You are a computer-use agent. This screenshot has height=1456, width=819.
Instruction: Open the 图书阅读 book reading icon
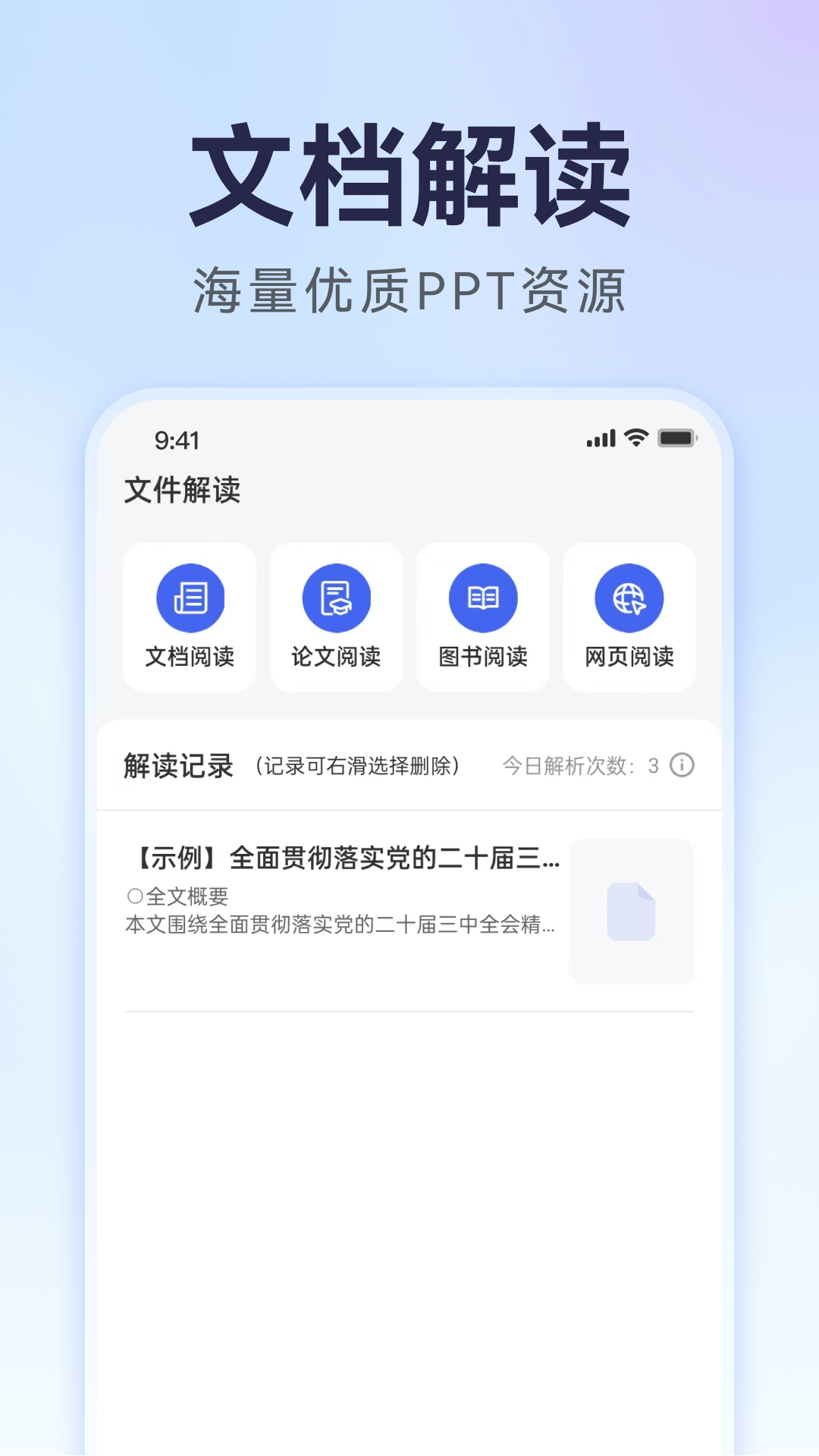483,619
